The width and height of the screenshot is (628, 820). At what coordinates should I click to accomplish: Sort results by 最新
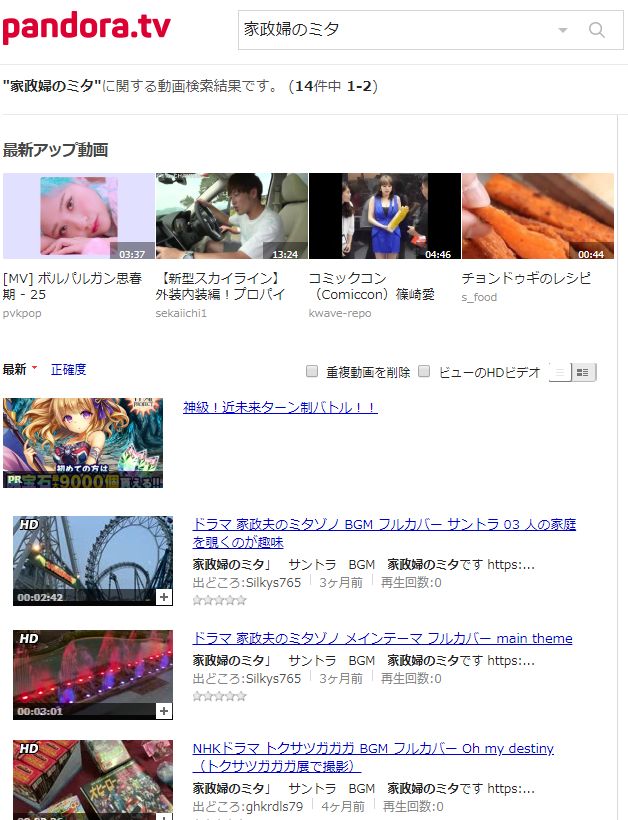coord(15,370)
